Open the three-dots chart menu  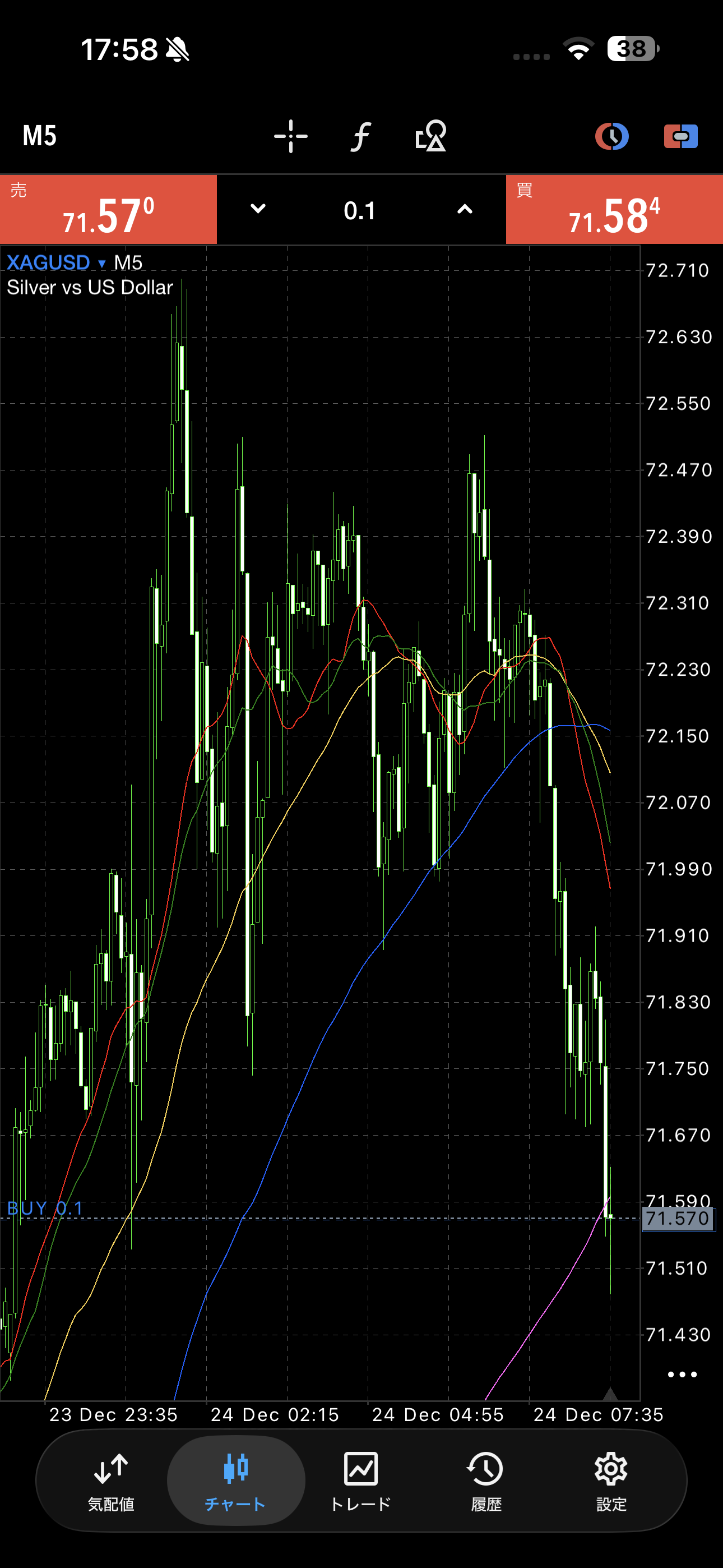click(x=682, y=1375)
